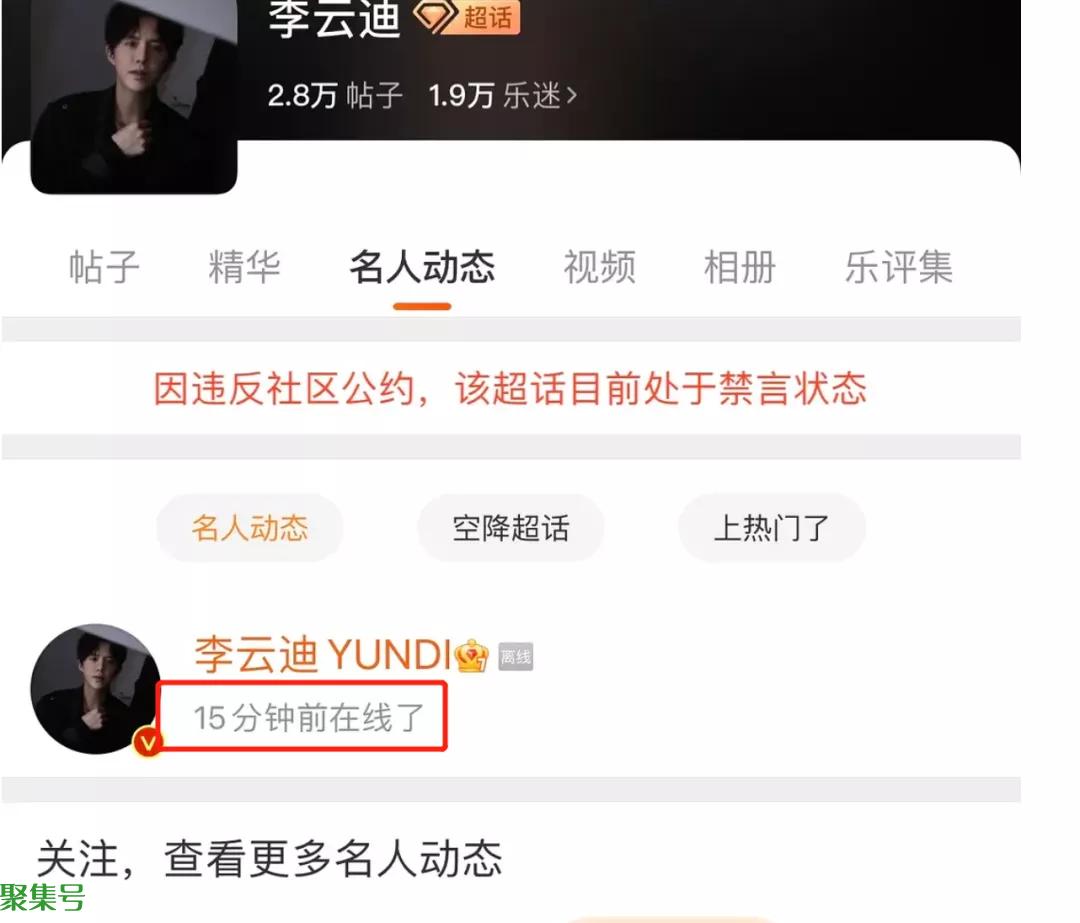Switch to the 帖子 tab
Viewport: 1080px width, 923px height.
click(x=104, y=268)
